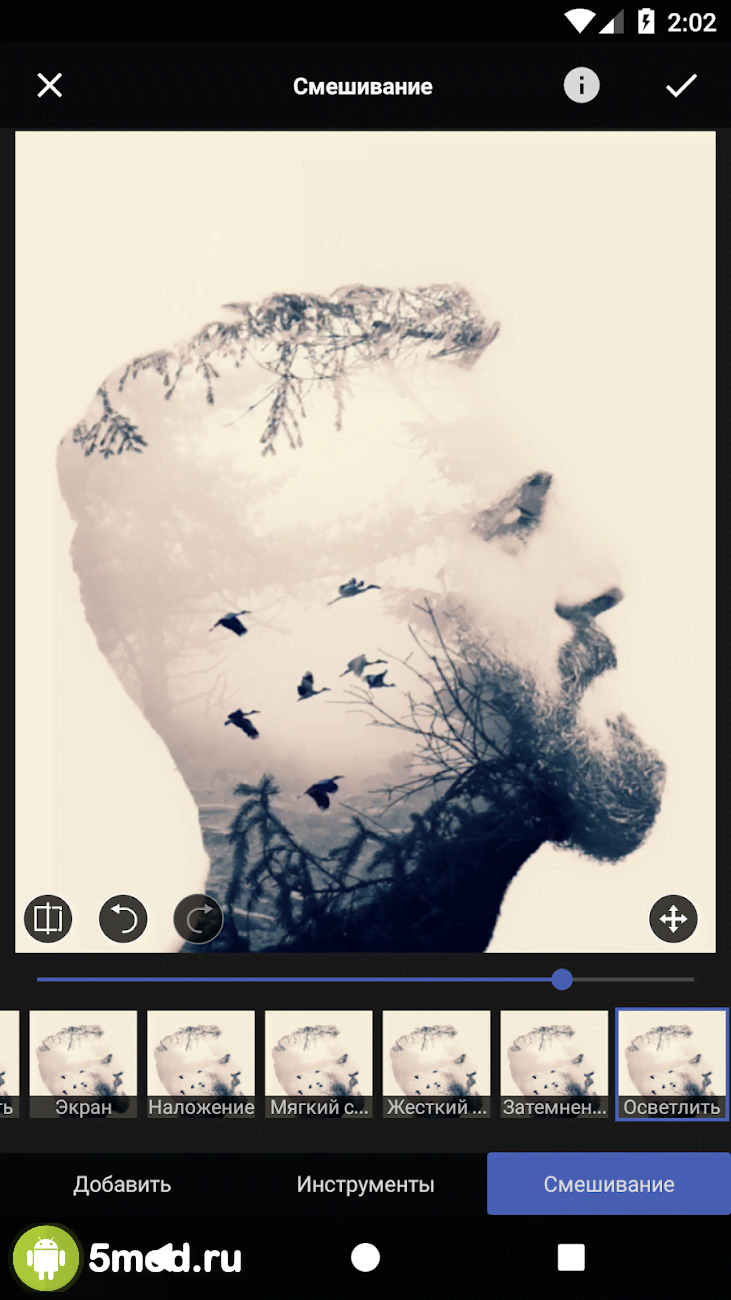Screen dimensions: 731x1300
Task: Tap the compare before/after icon
Action: click(48, 919)
